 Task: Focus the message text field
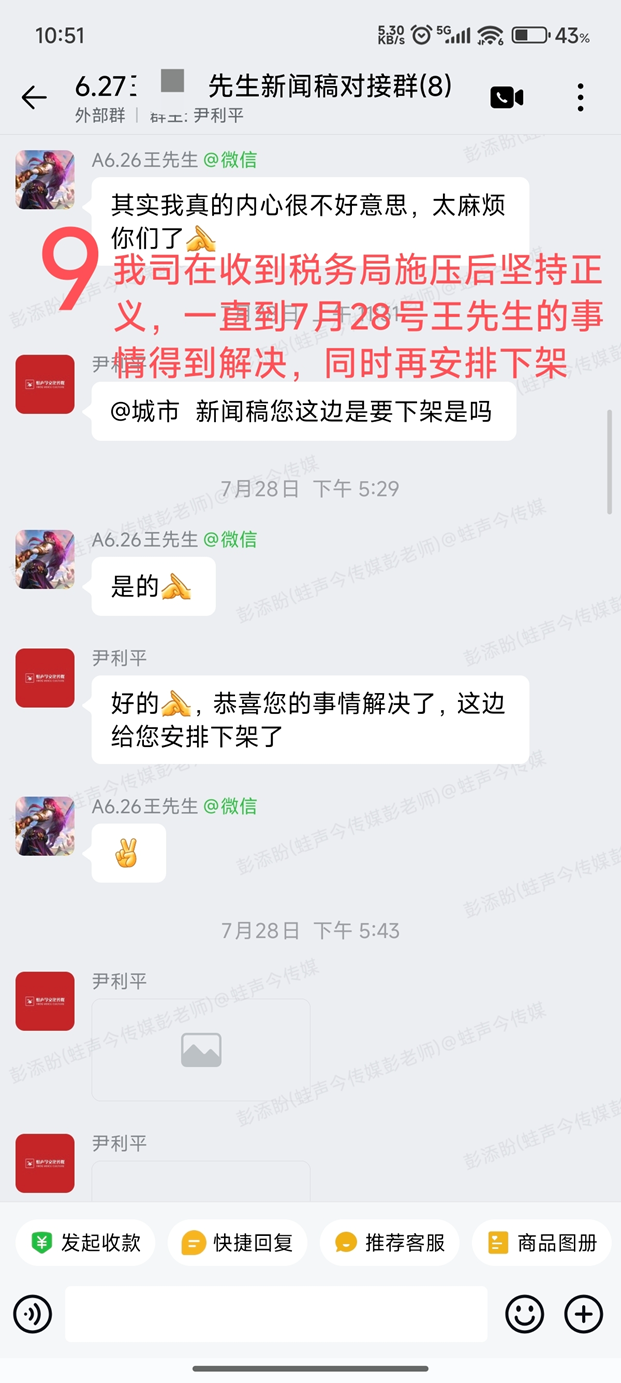pyautogui.click(x=276, y=1314)
